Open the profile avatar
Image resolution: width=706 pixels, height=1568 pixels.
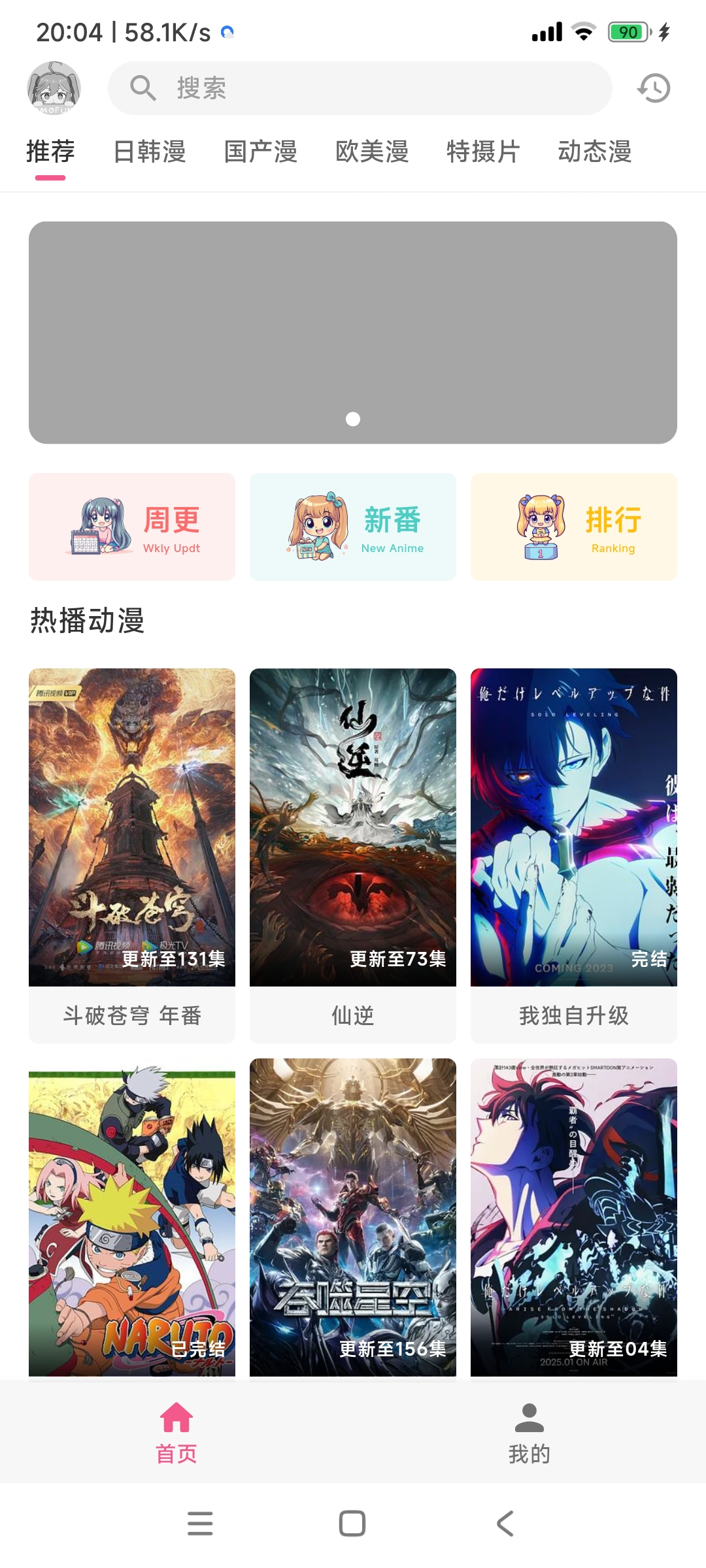click(x=54, y=88)
